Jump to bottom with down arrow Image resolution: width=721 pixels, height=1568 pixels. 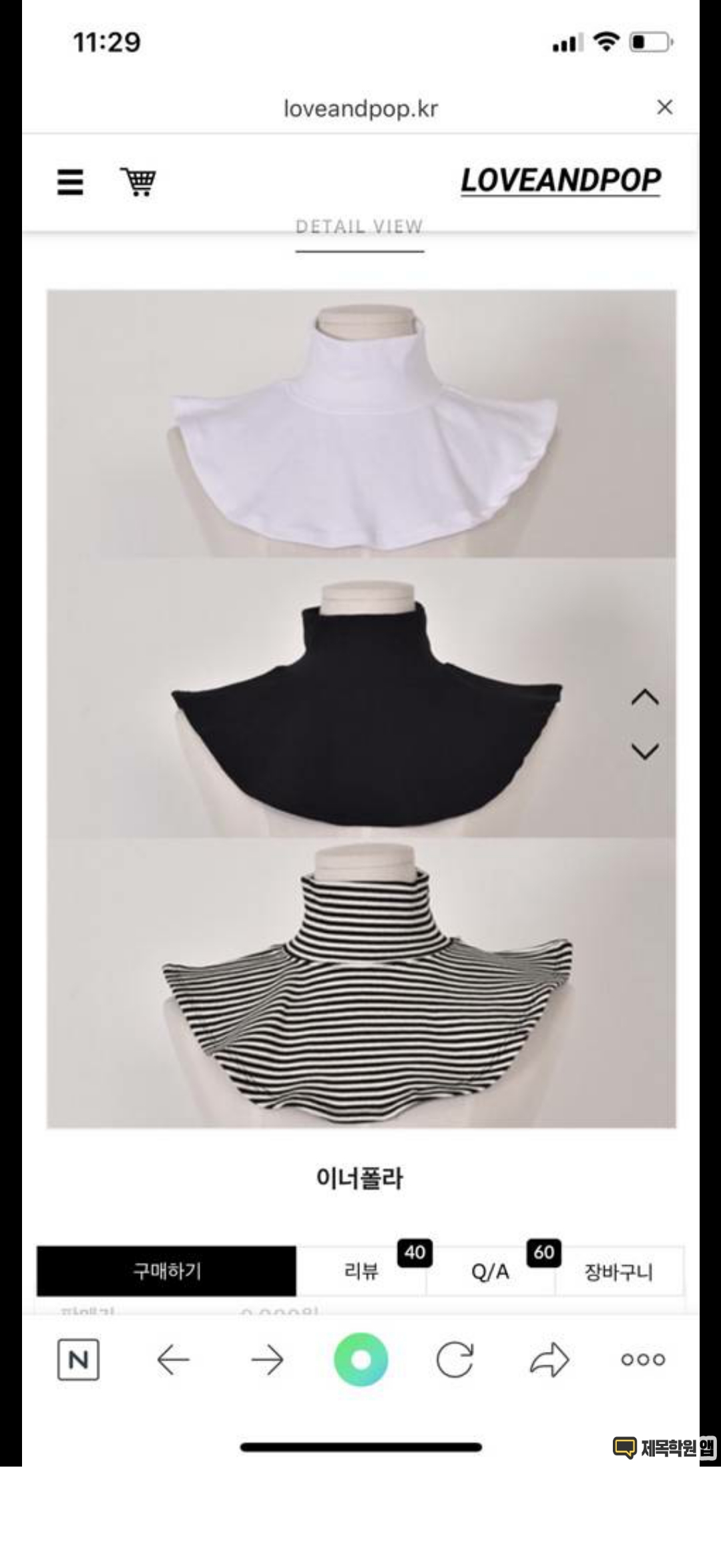click(645, 751)
